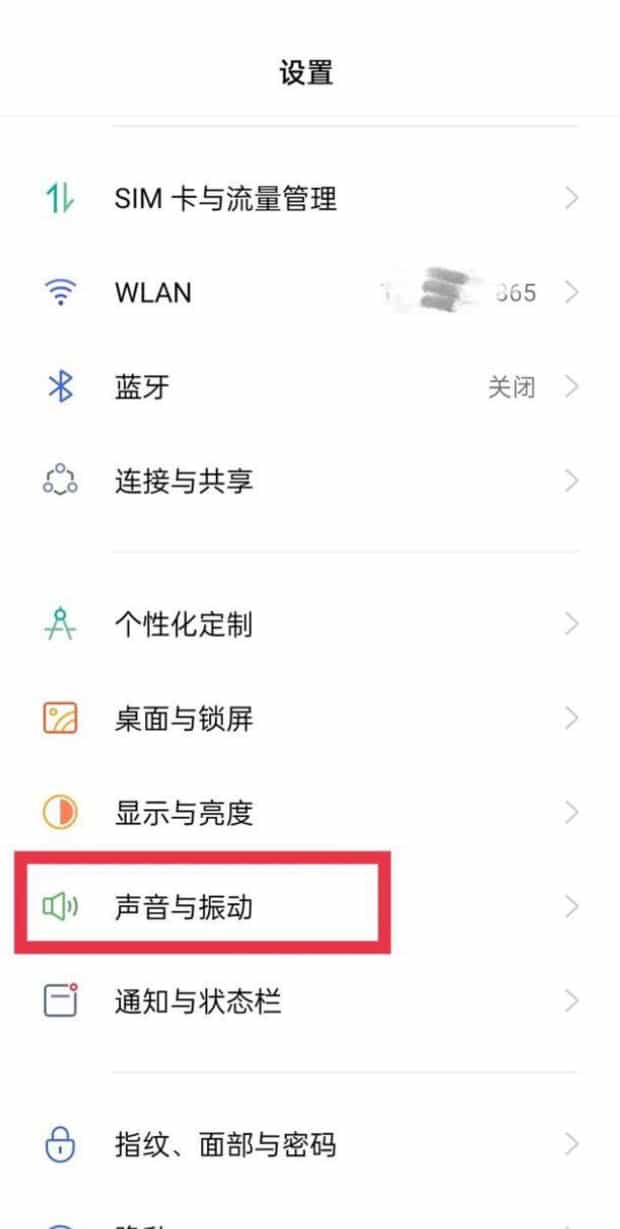The height and width of the screenshot is (1229, 620).
Task: Open 指纹、面部与密码 settings
Action: click(225, 1145)
